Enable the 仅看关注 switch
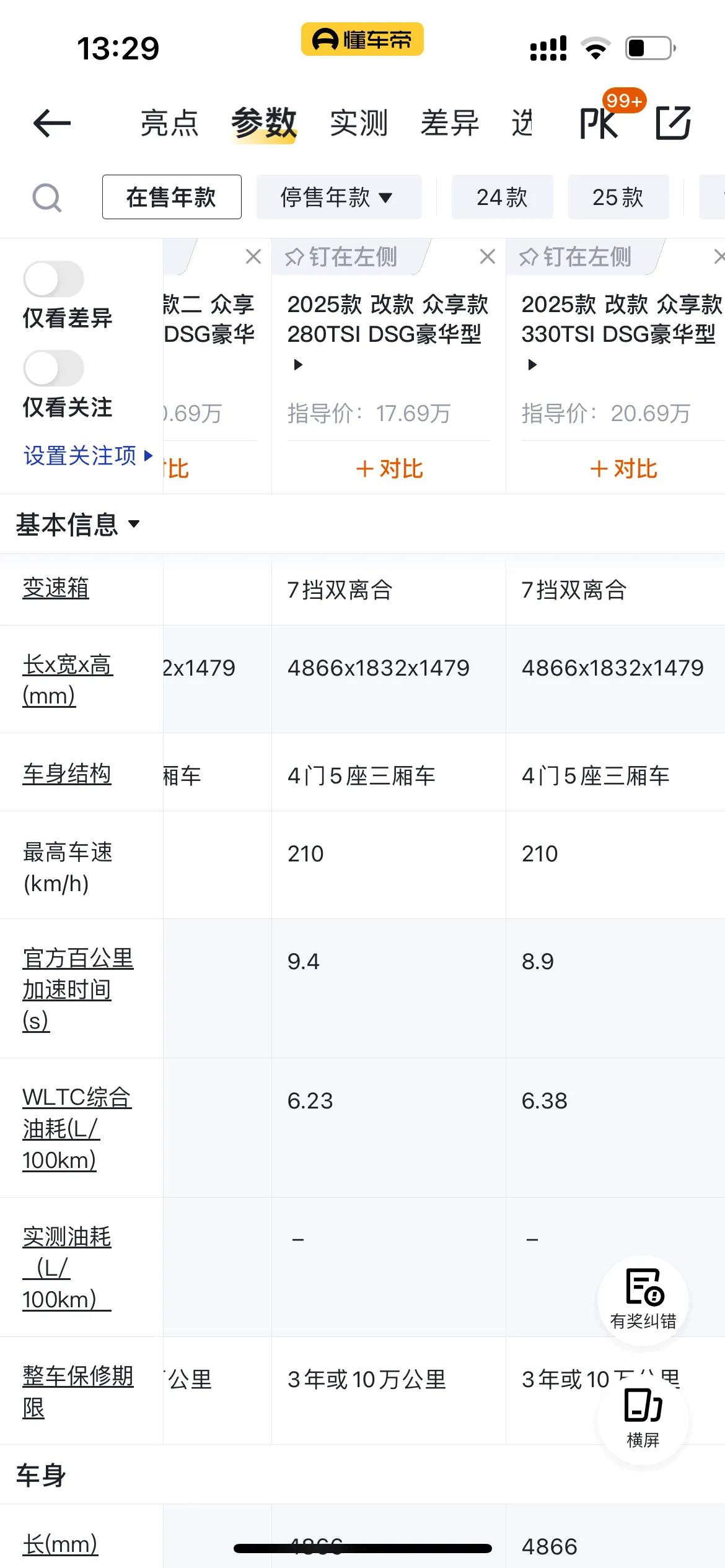Screen dimensions: 725x1568 (55, 367)
